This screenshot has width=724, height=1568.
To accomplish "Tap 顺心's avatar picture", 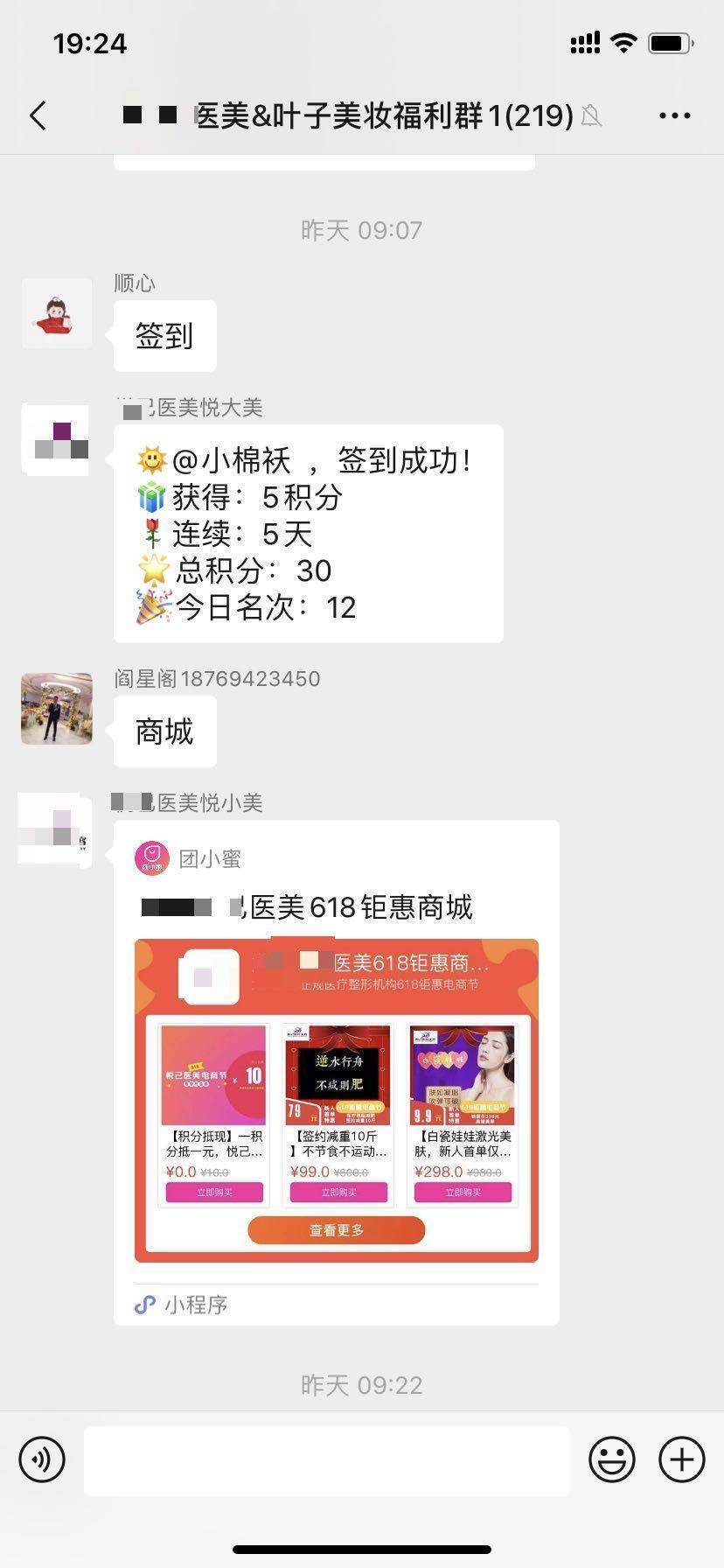I will (56, 312).
